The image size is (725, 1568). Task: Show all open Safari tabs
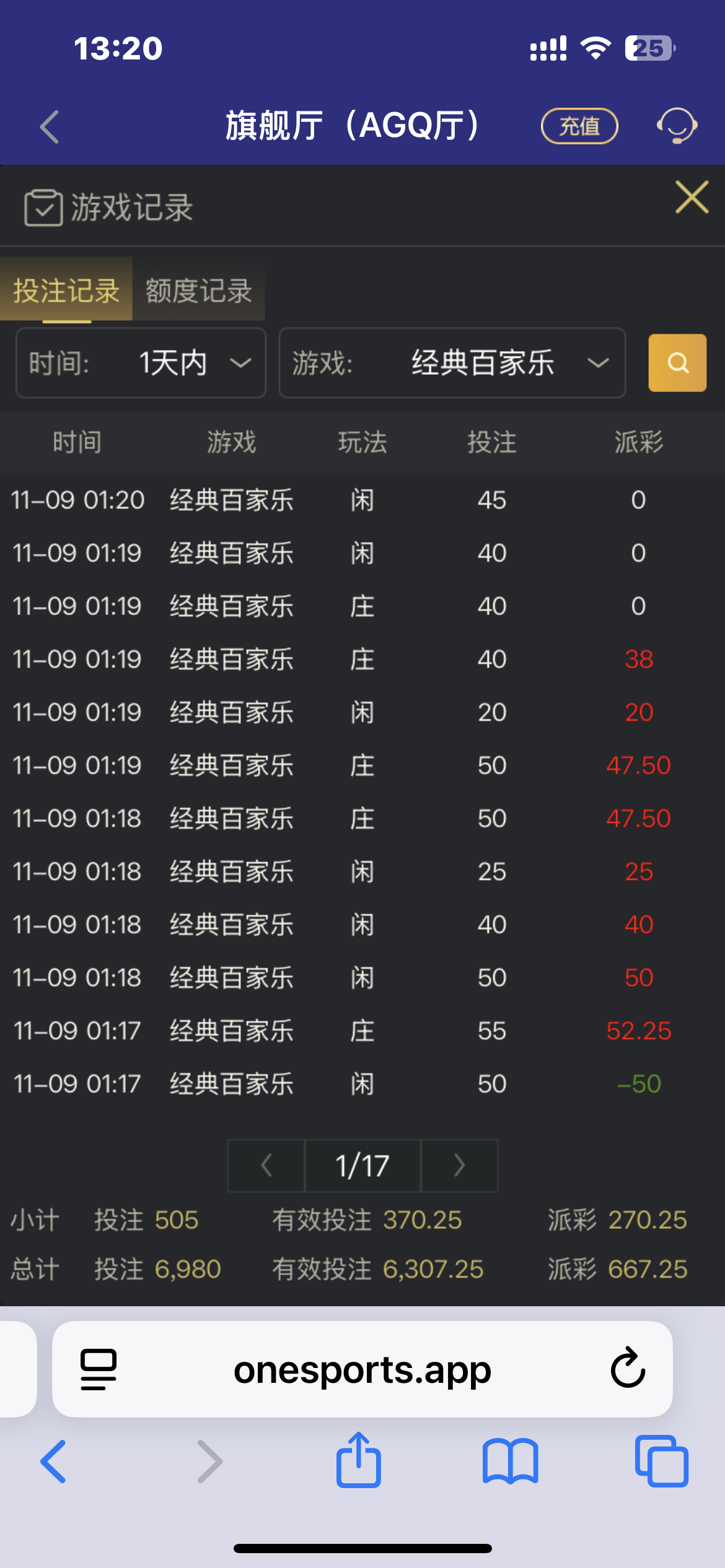661,1461
